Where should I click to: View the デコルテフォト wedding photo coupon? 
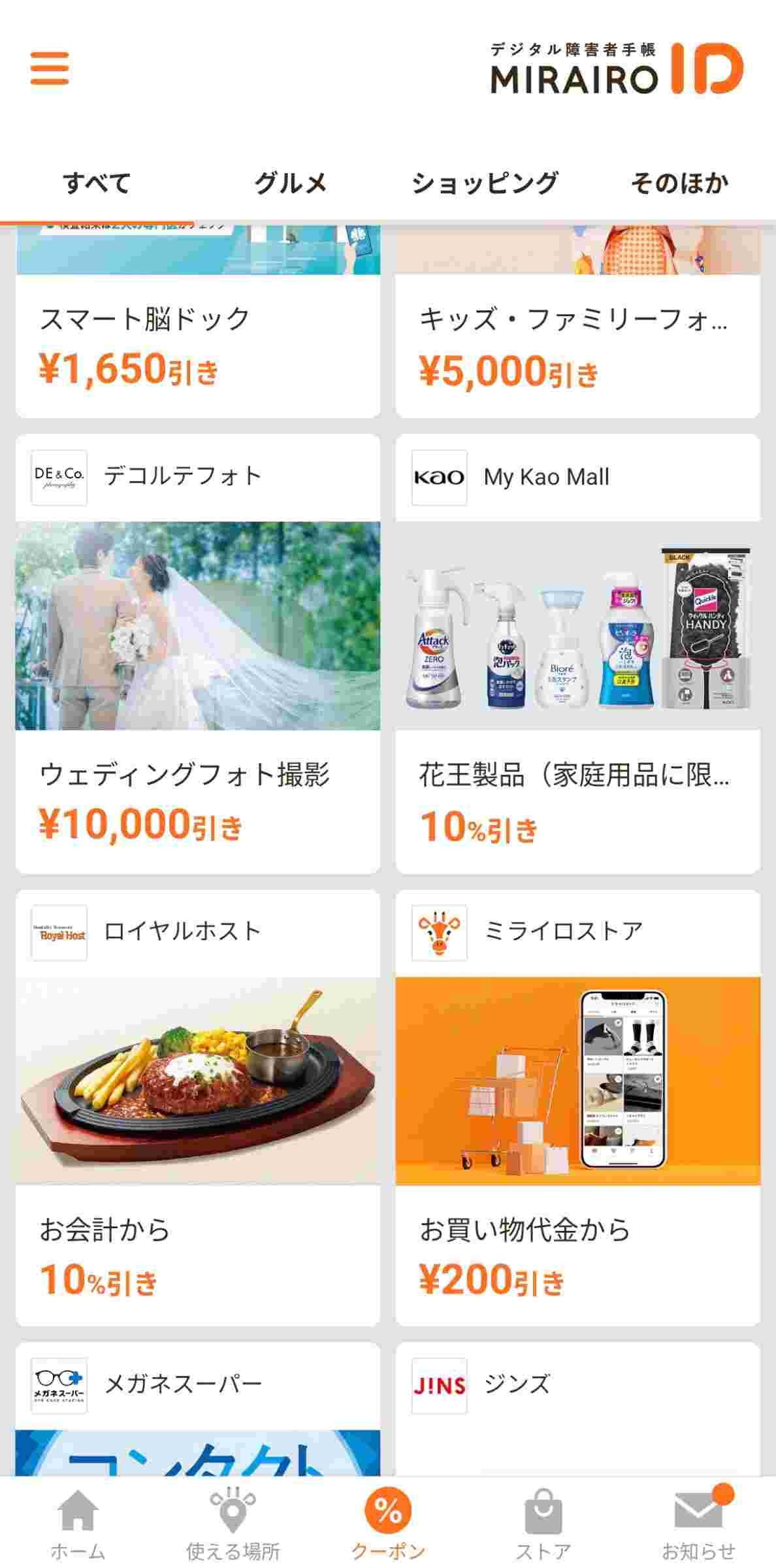click(197, 653)
